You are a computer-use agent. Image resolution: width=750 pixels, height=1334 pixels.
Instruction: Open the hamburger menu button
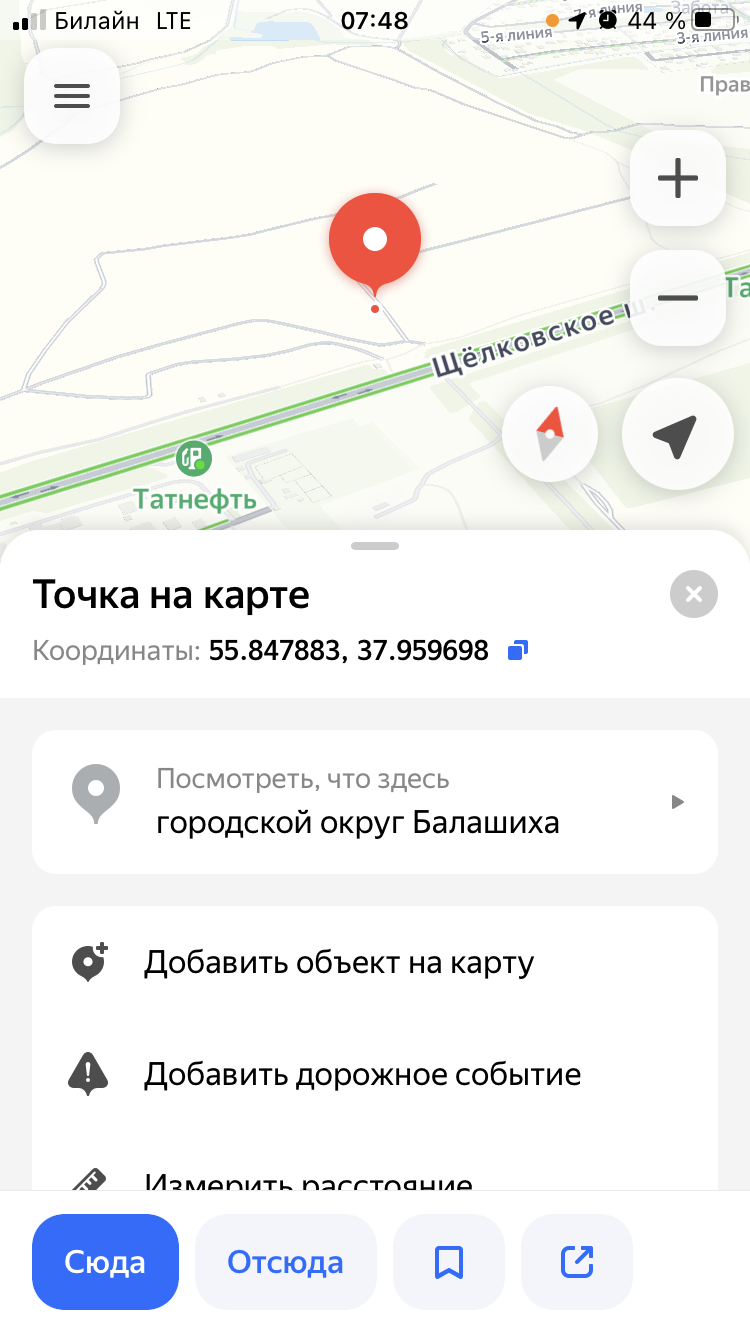click(x=72, y=95)
